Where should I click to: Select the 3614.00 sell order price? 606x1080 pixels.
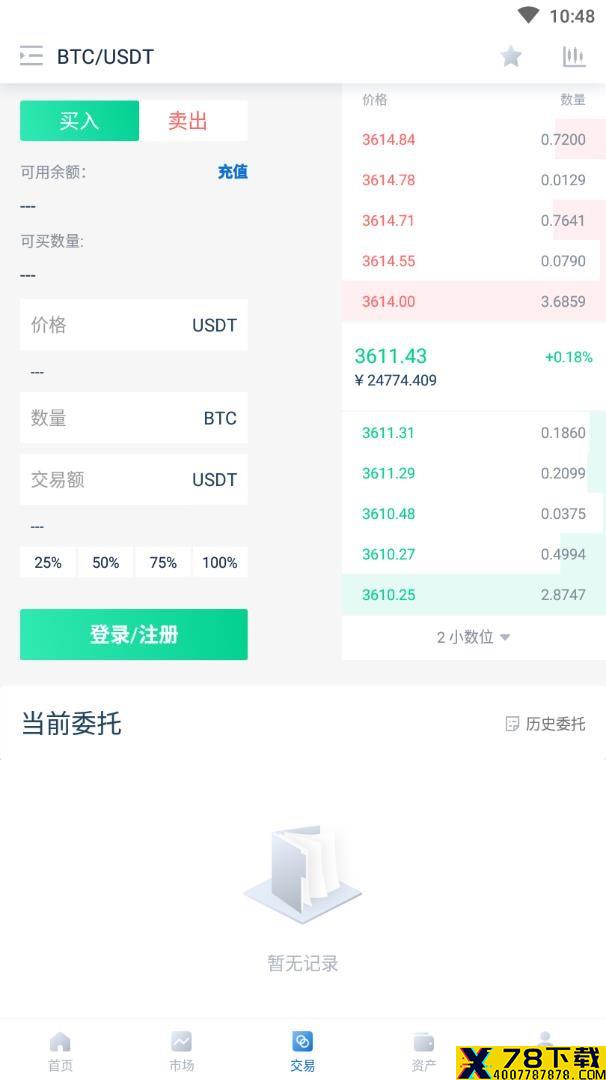point(388,301)
